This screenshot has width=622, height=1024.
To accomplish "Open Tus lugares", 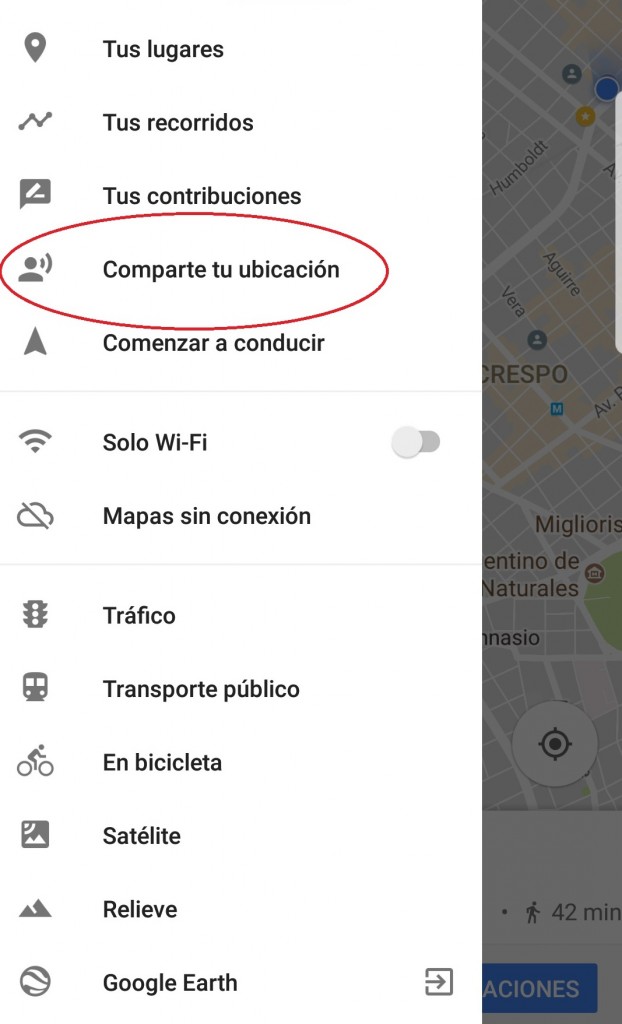I will [241, 49].
